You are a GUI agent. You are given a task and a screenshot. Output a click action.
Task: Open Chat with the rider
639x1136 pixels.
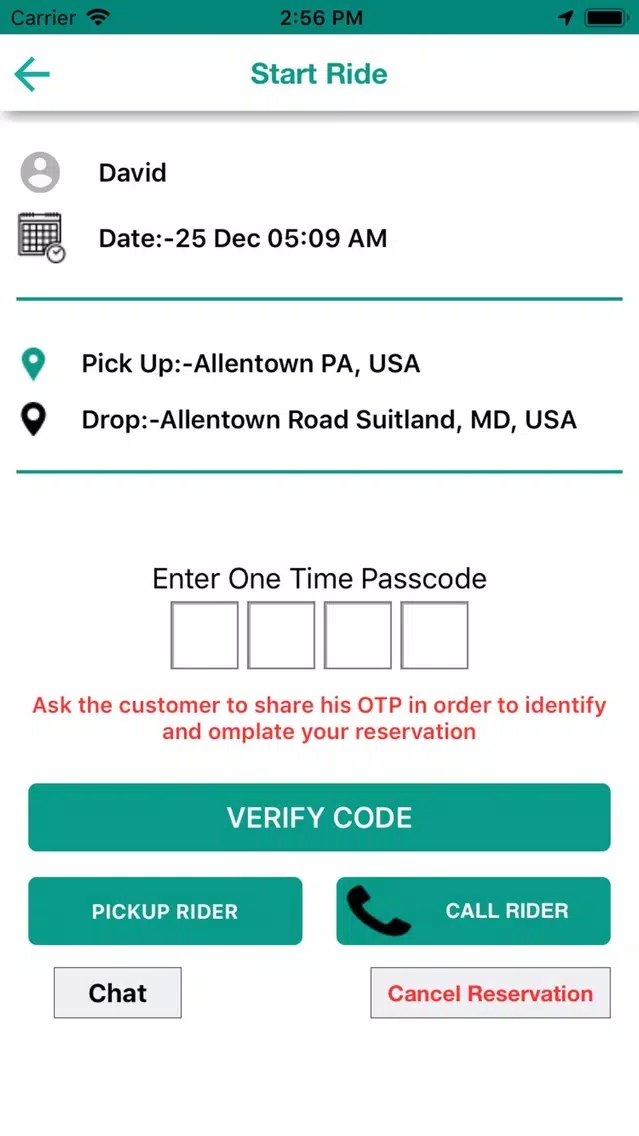(x=117, y=993)
